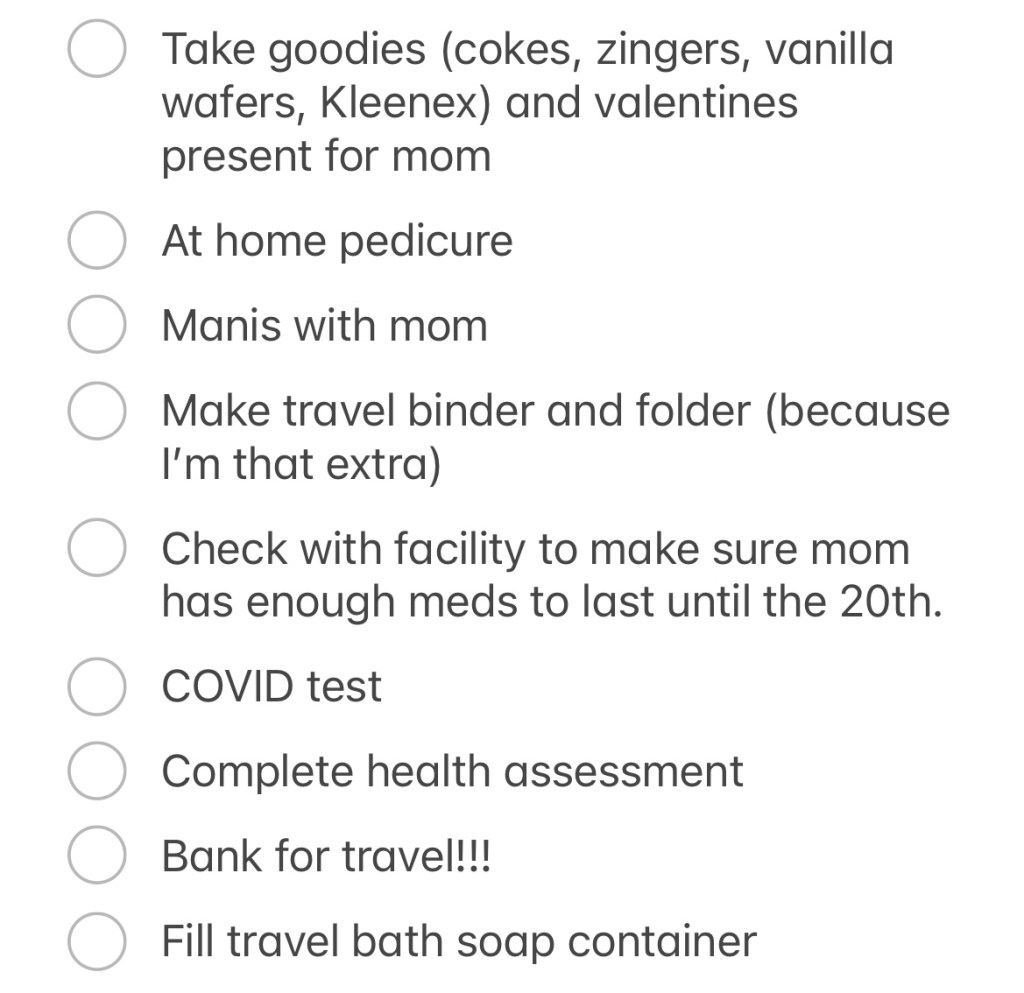Viewport: 1024px width, 993px height.
Task: Complete 'Fill travel bath soap container'
Action: click(97, 942)
